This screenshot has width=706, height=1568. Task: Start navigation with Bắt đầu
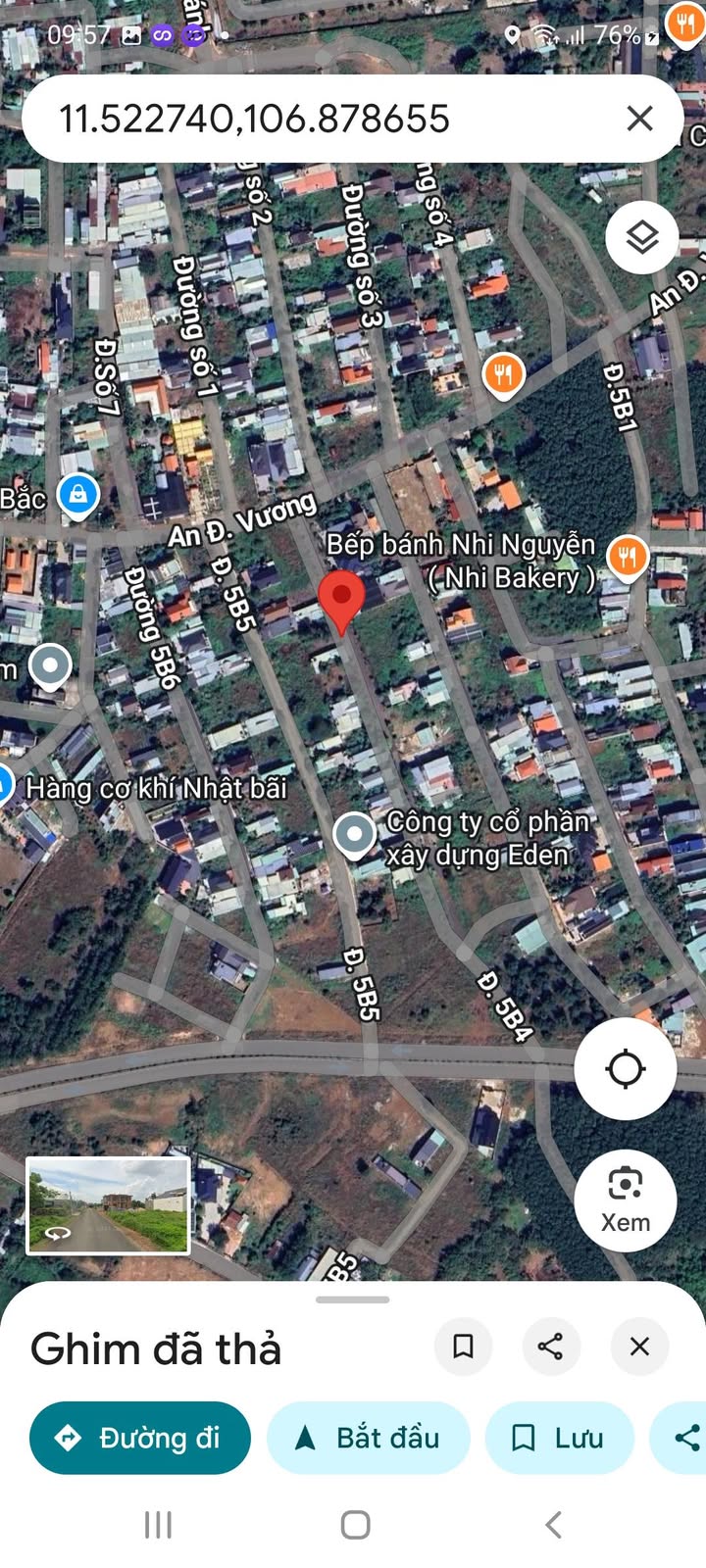pos(369,1438)
